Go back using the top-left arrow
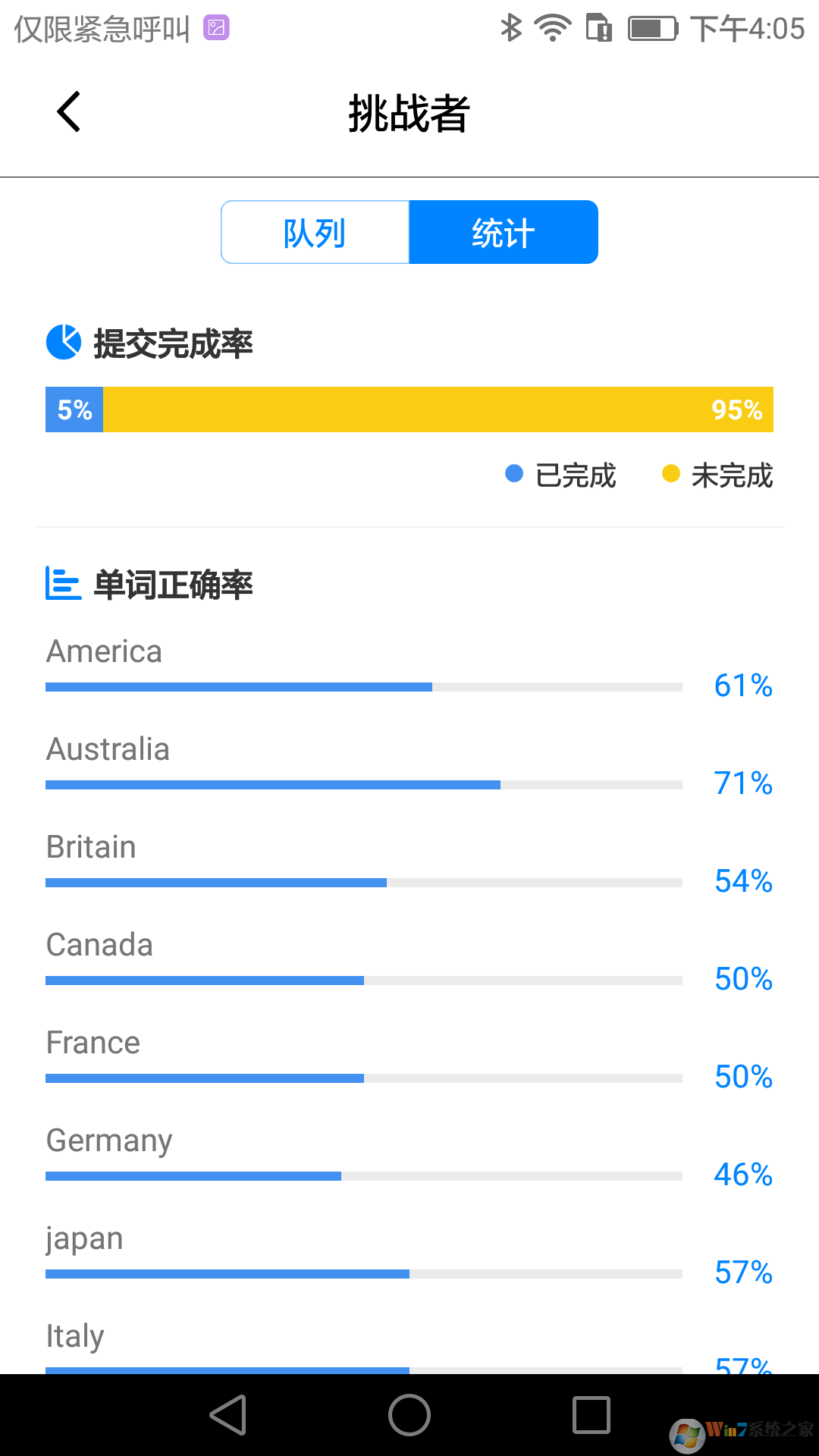The image size is (819, 1456). point(69,112)
